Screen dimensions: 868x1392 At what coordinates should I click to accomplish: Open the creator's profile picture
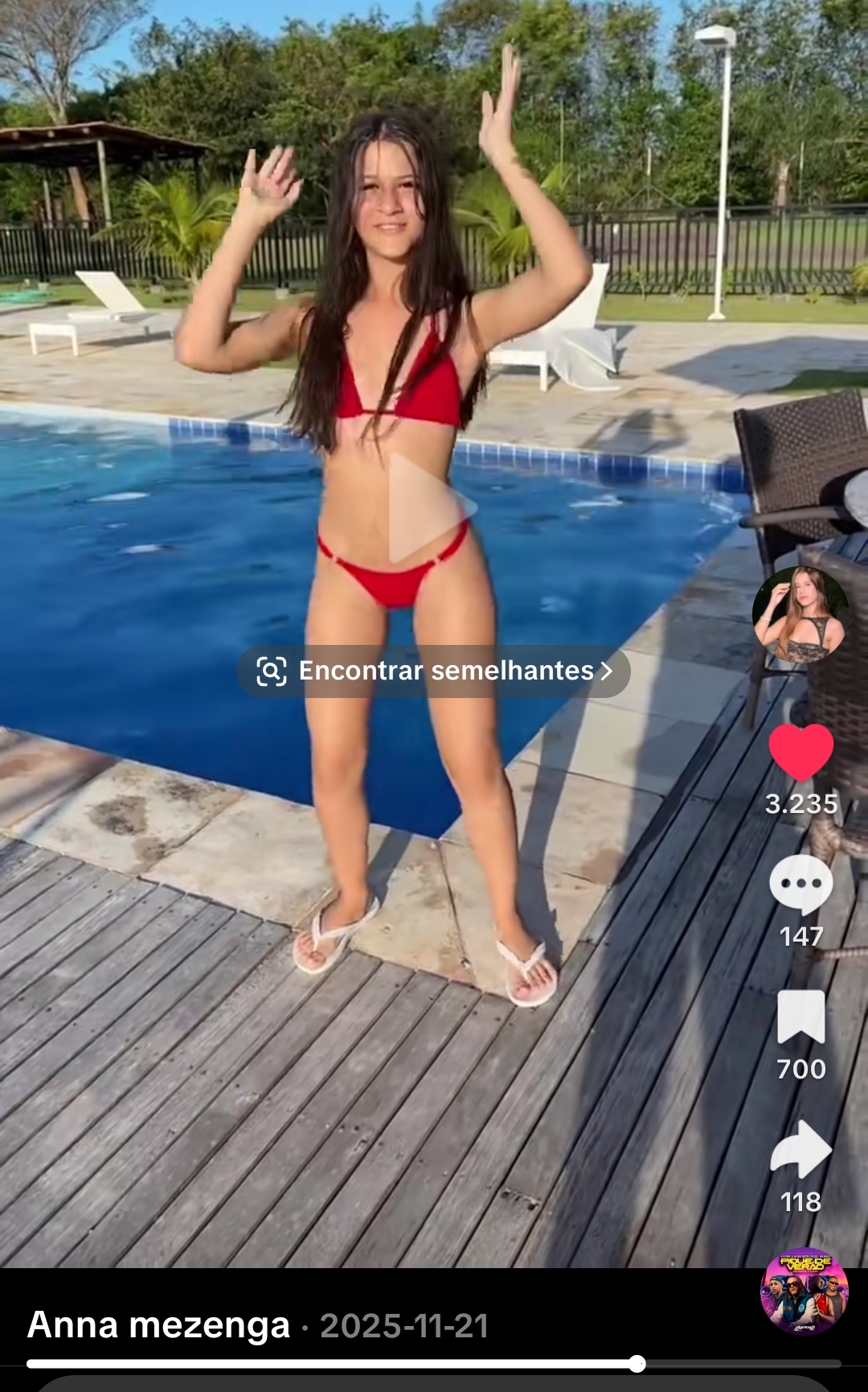[800, 615]
